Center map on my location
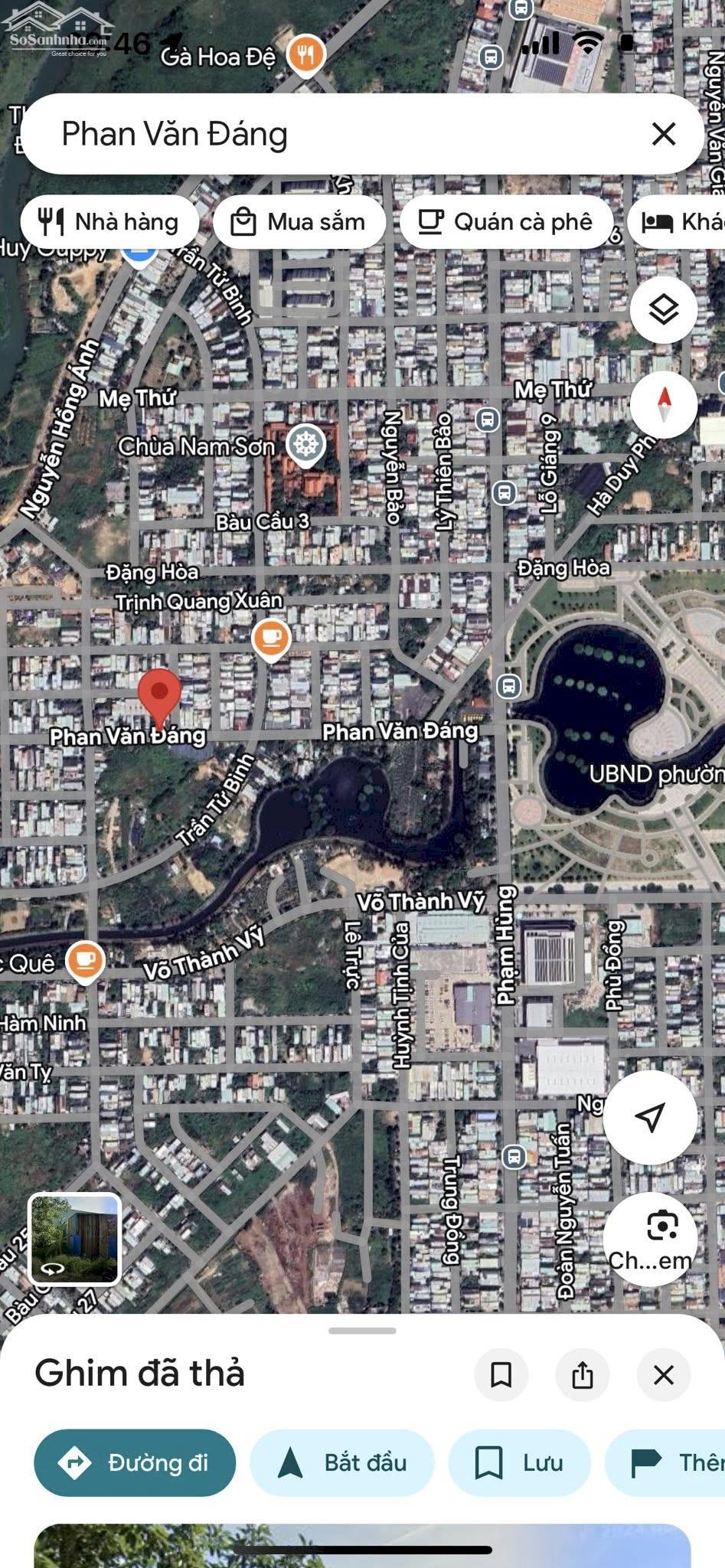The image size is (725, 1568). pyautogui.click(x=650, y=1117)
